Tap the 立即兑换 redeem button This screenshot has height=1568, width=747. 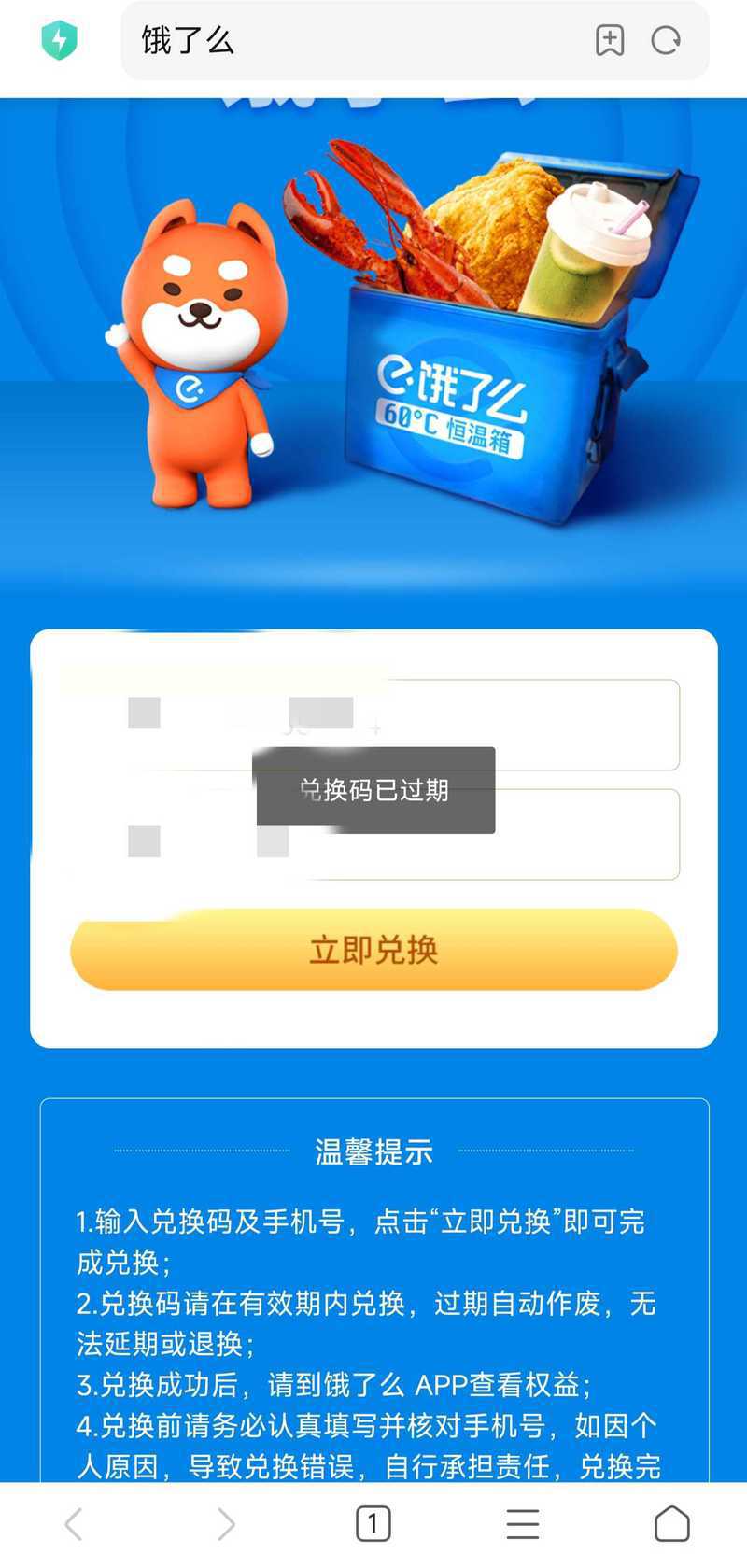click(x=373, y=950)
